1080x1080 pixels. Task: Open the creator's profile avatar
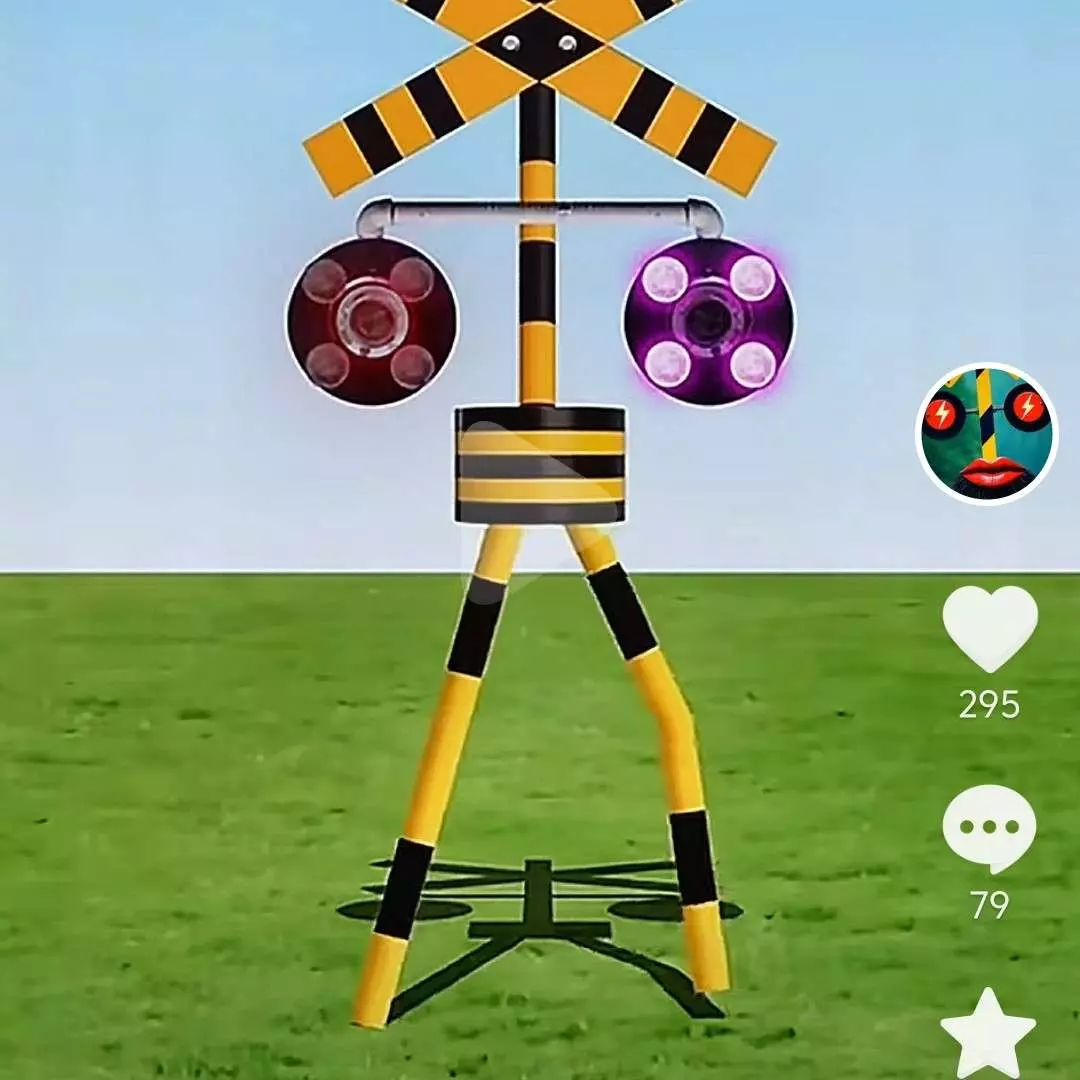pyautogui.click(x=987, y=433)
